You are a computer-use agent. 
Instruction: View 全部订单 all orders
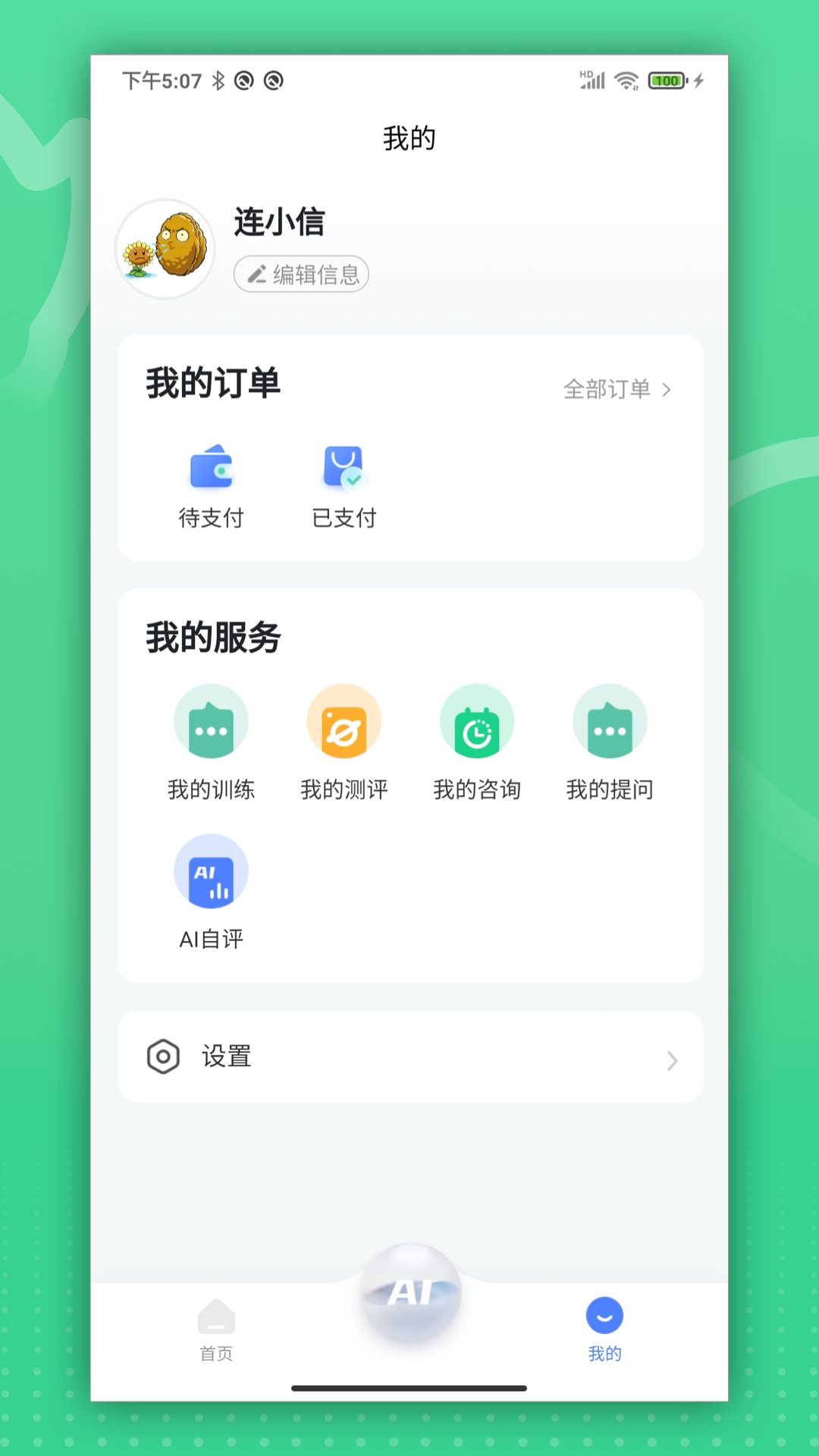pyautogui.click(x=617, y=389)
